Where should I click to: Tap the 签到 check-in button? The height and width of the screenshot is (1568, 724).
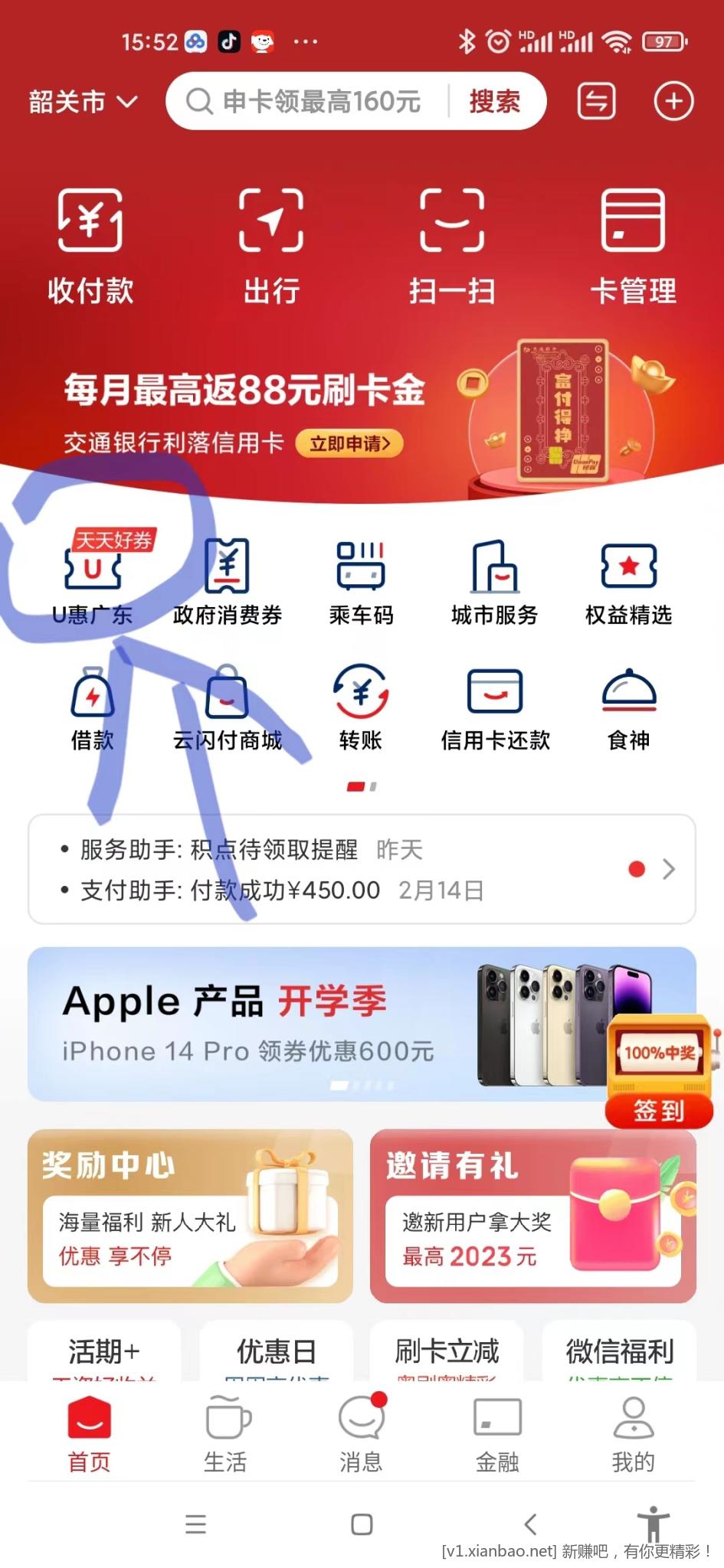(x=659, y=1109)
